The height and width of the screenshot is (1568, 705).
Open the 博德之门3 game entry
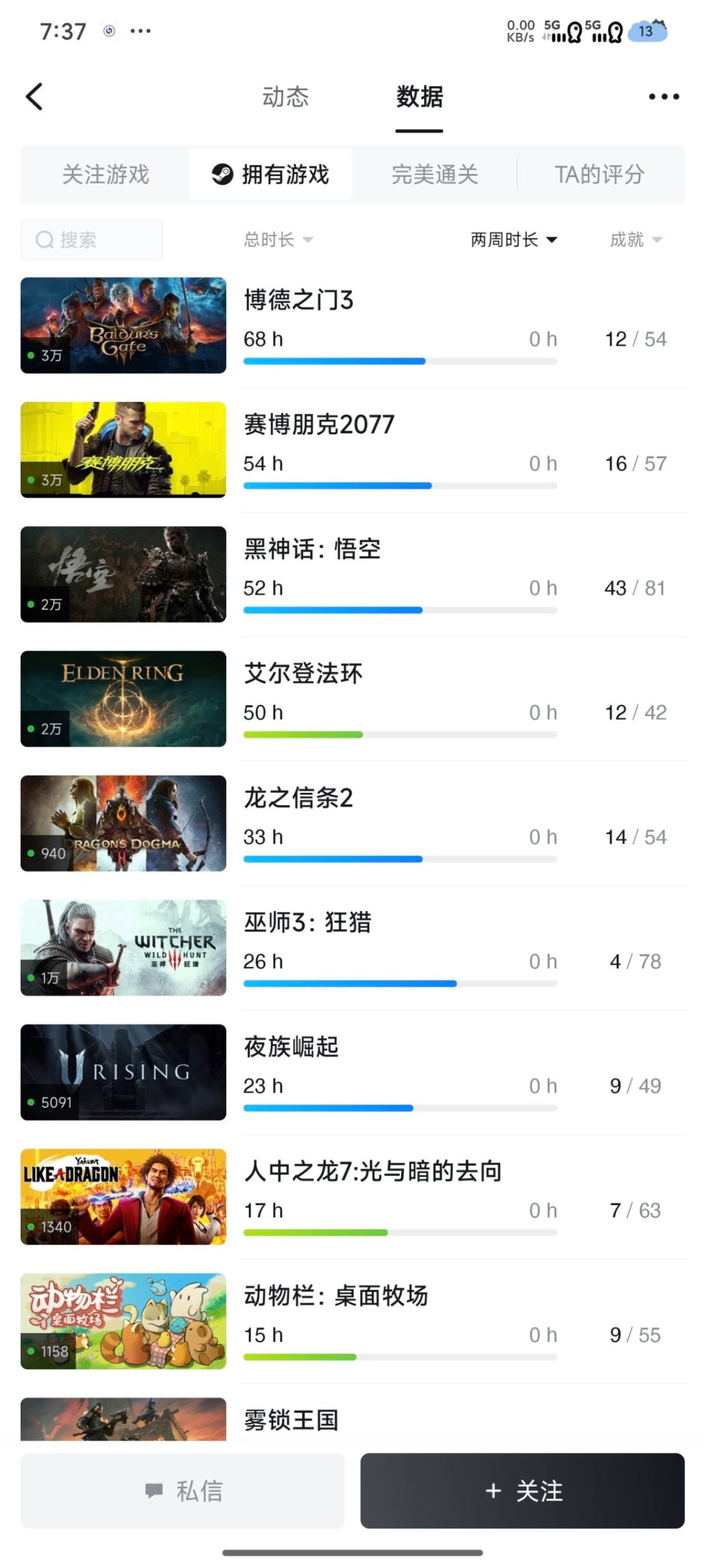298,301
